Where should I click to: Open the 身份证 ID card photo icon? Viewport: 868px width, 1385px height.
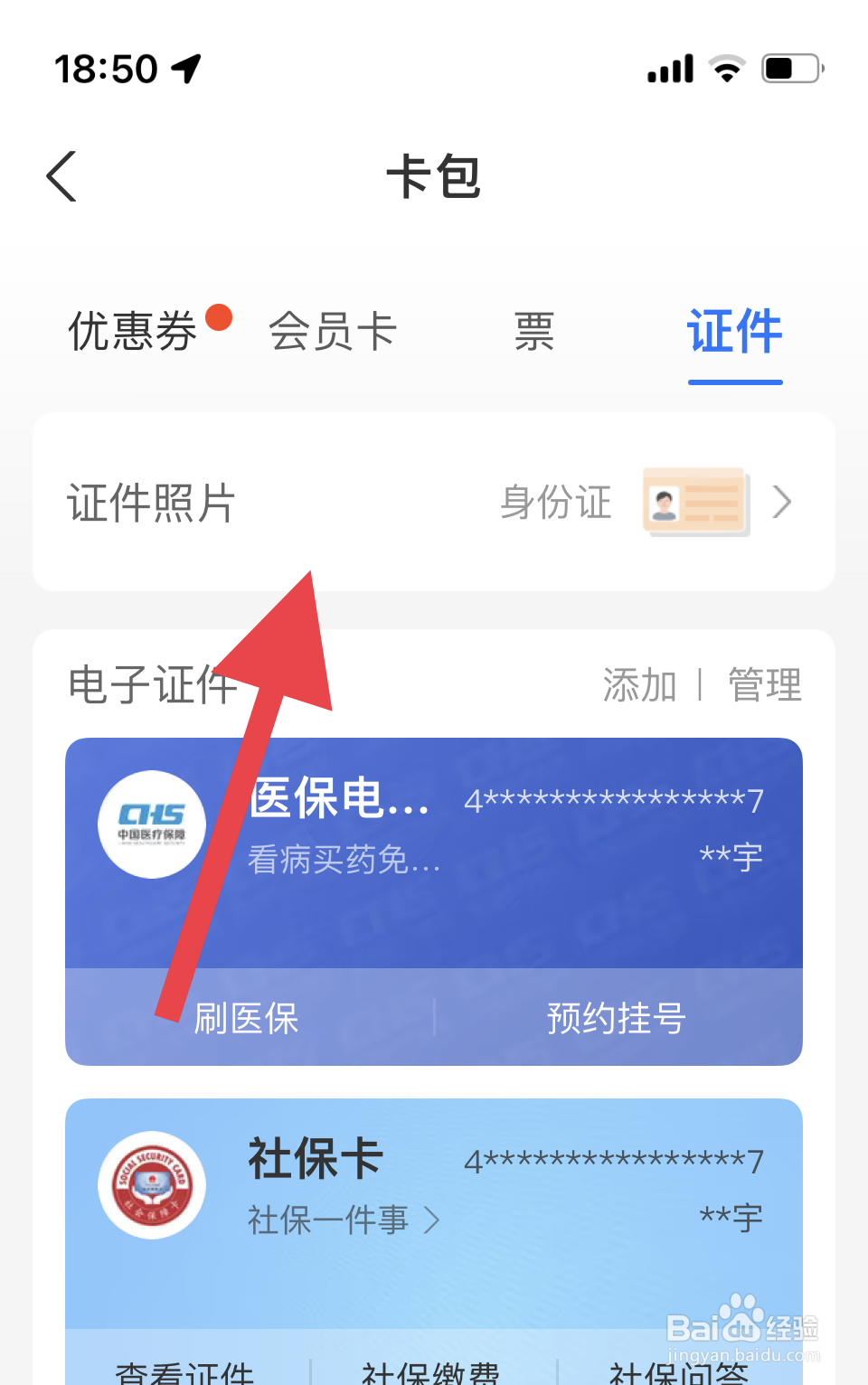(694, 502)
